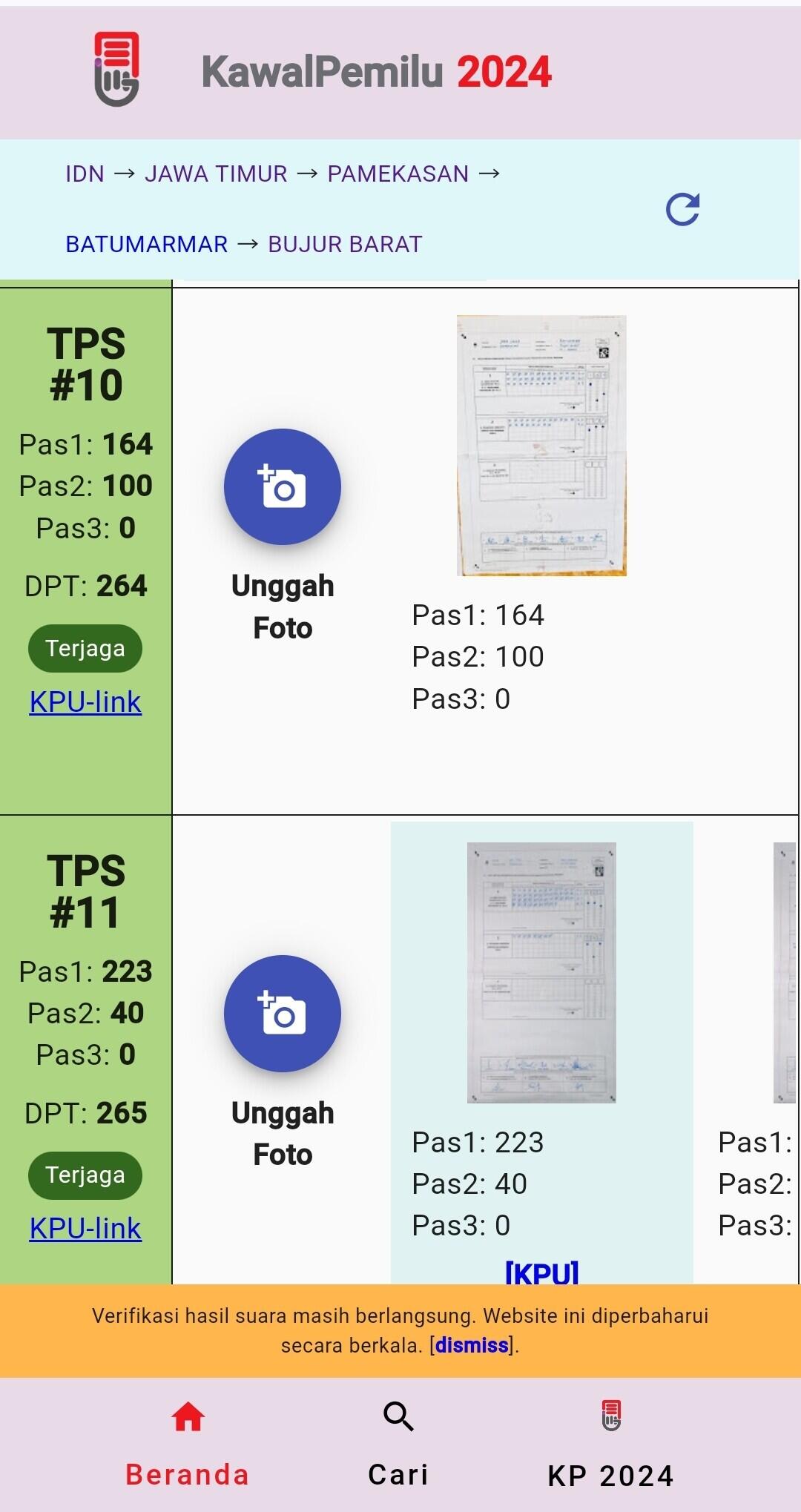Switch to the KP 2024 tab
The height and width of the screenshot is (1512, 801).
pos(610,1442)
